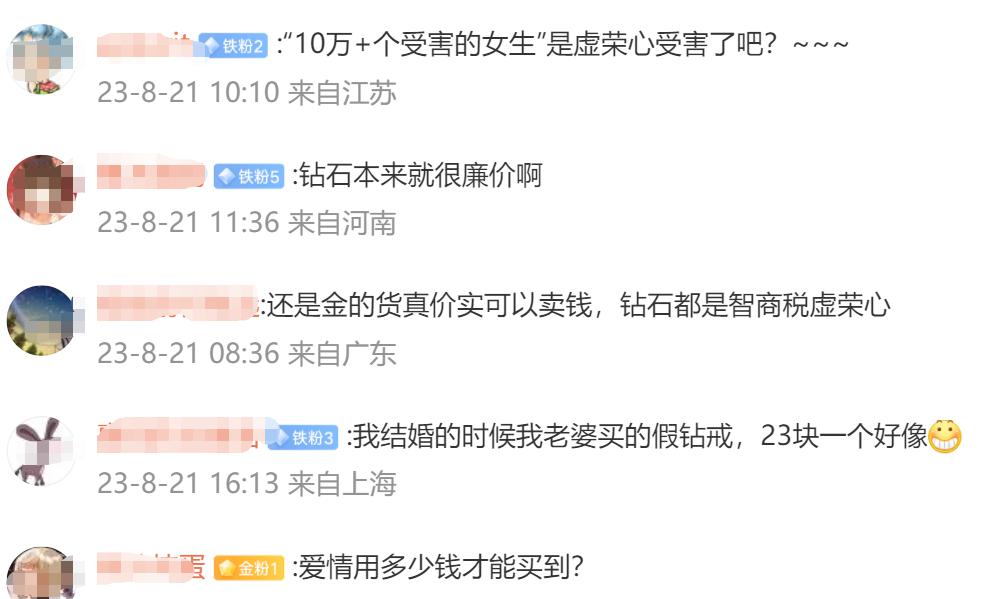Open avatar of user asking 爱情用多少钱才能买到
The width and height of the screenshot is (987, 599).
[41, 574]
